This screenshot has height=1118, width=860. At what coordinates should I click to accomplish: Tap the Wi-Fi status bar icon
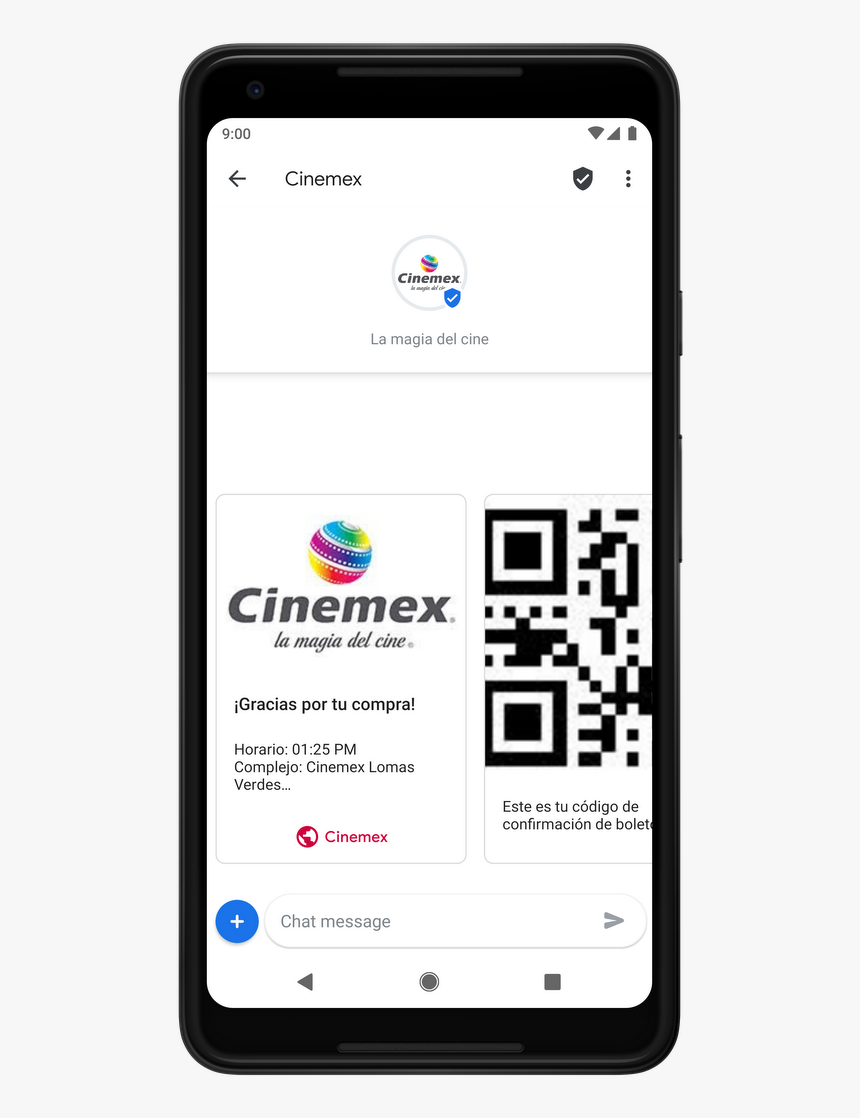(595, 132)
